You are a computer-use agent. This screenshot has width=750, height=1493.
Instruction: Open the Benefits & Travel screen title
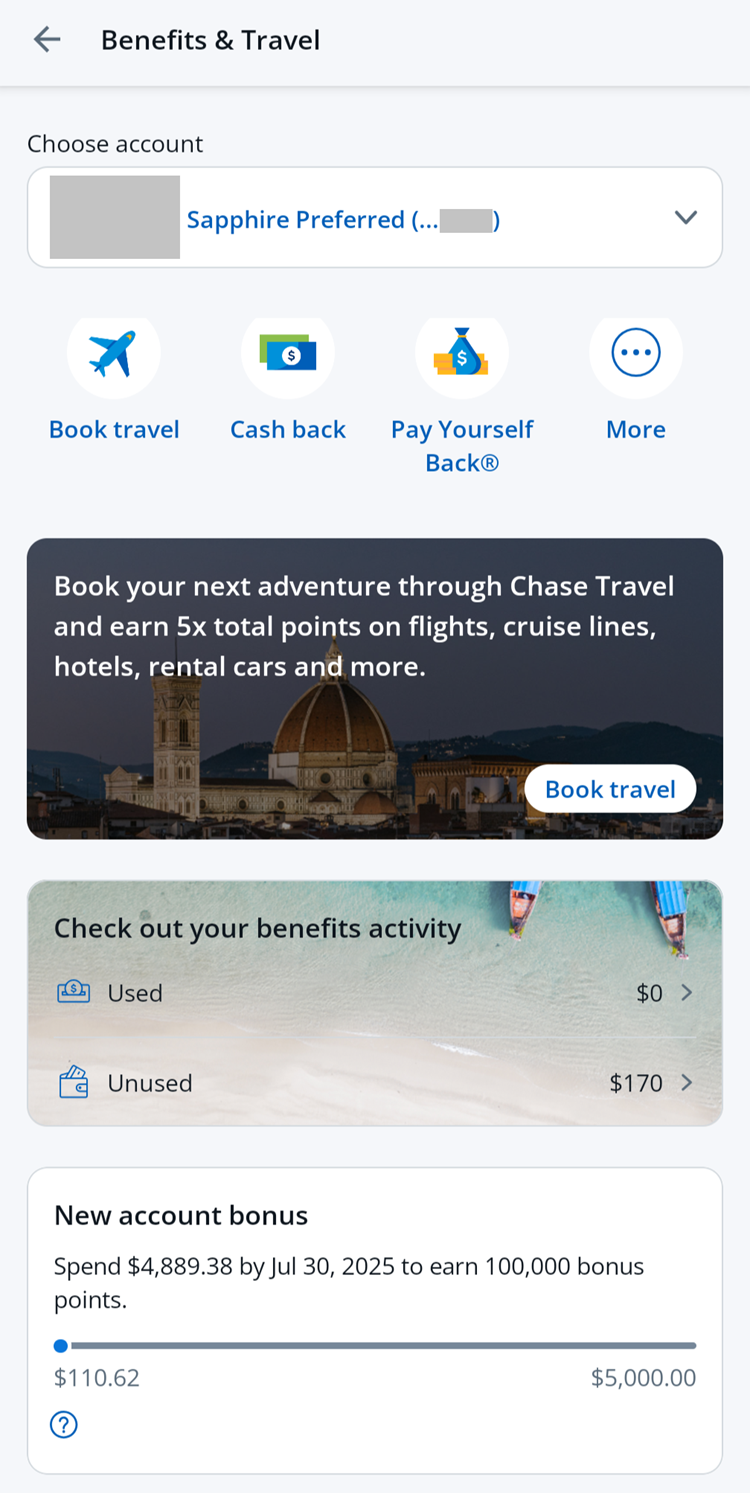coord(210,40)
